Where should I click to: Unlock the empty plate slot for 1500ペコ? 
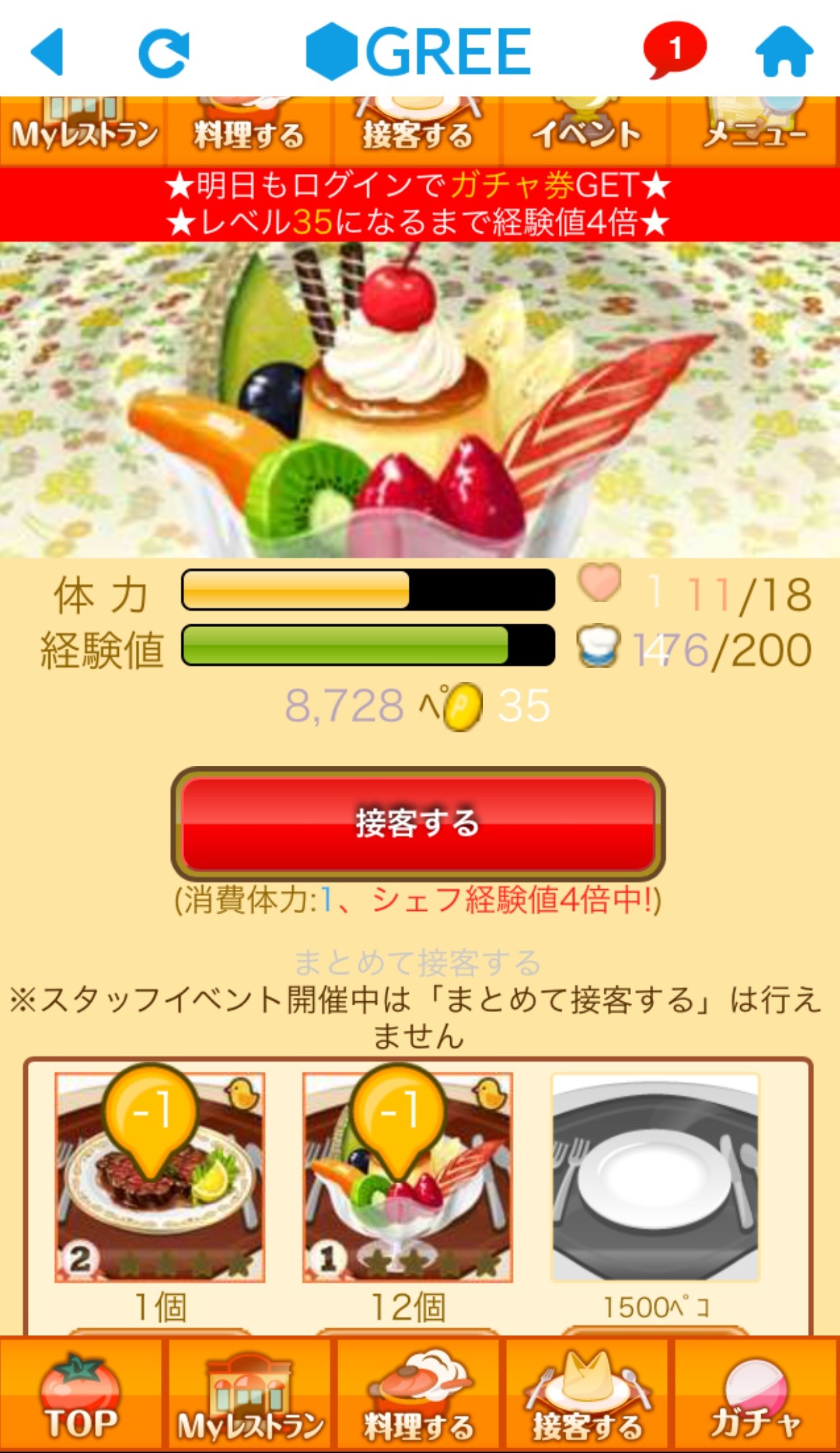coord(655,1178)
